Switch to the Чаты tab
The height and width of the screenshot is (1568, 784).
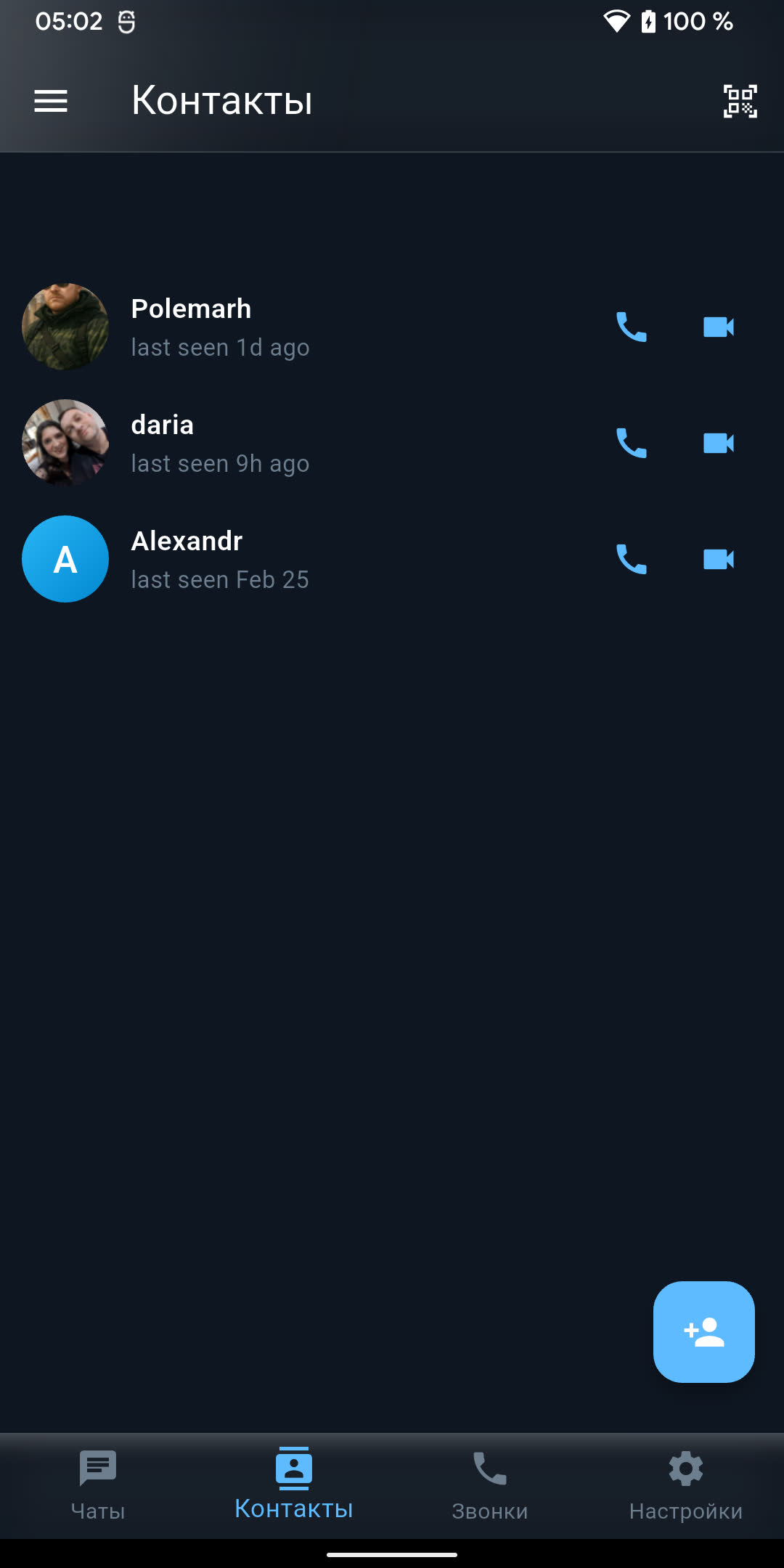98,1485
